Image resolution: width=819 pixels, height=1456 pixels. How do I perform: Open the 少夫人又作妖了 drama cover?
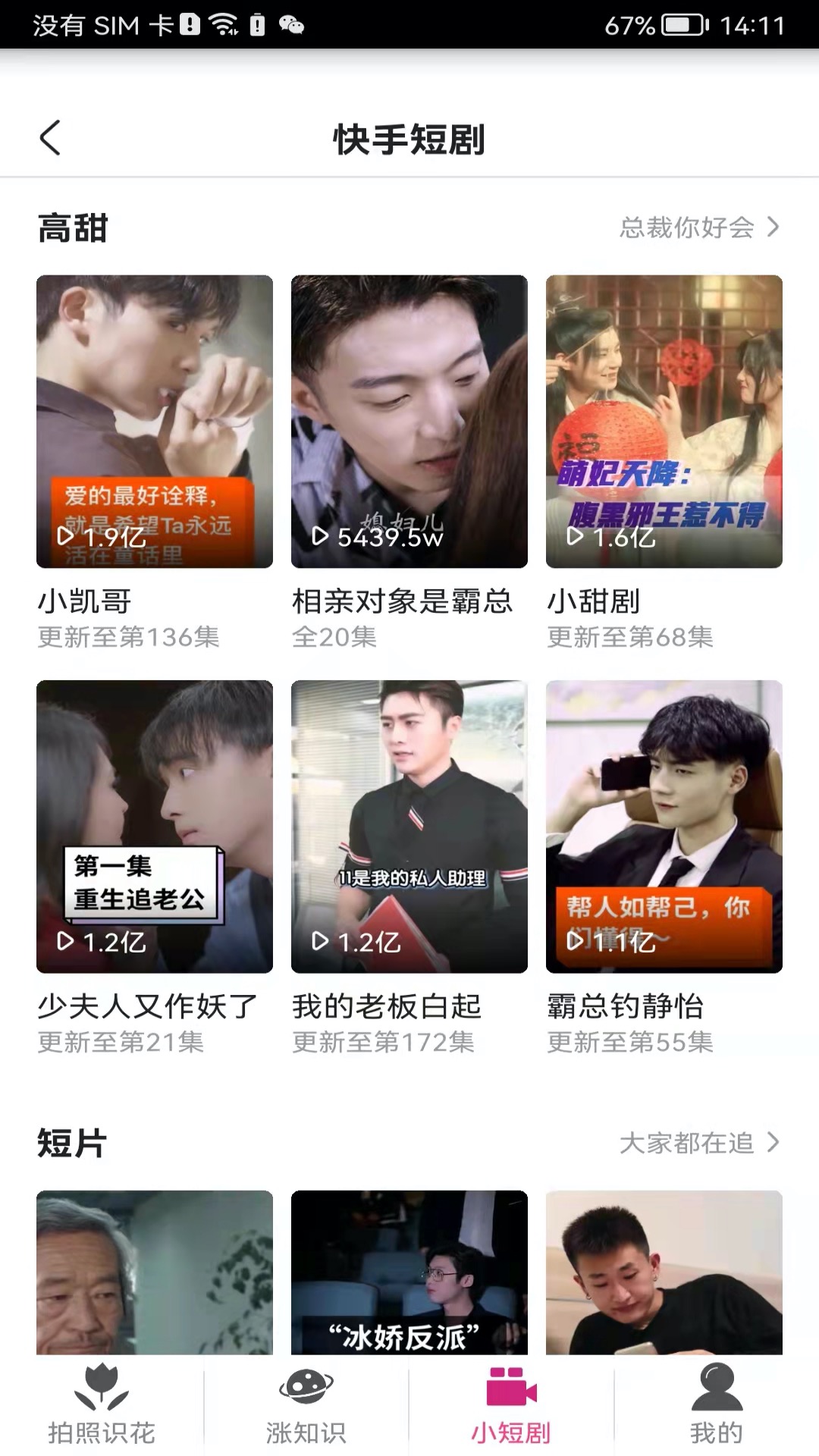[x=154, y=827]
